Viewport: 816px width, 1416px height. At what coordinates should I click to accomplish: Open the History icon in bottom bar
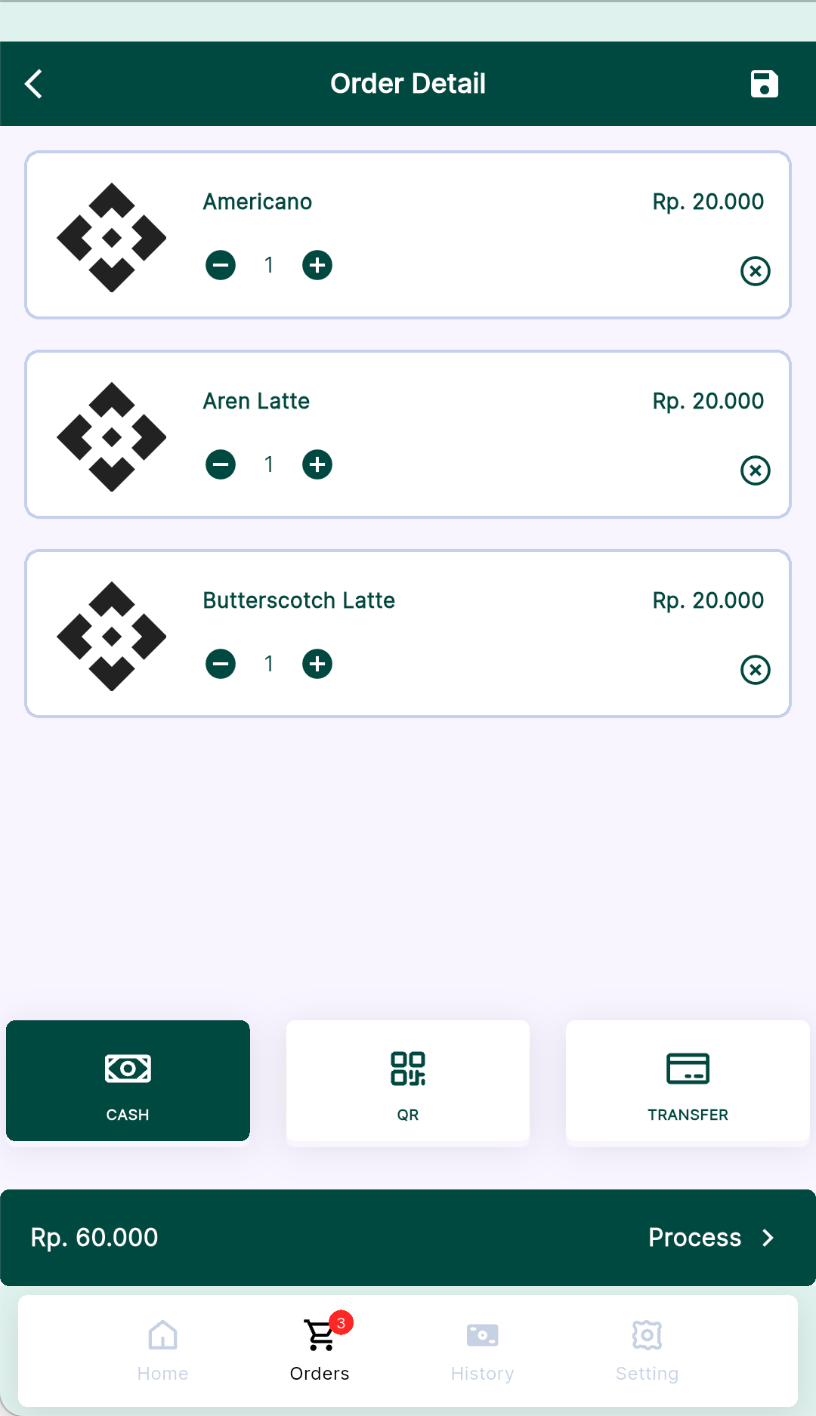[x=483, y=1334]
